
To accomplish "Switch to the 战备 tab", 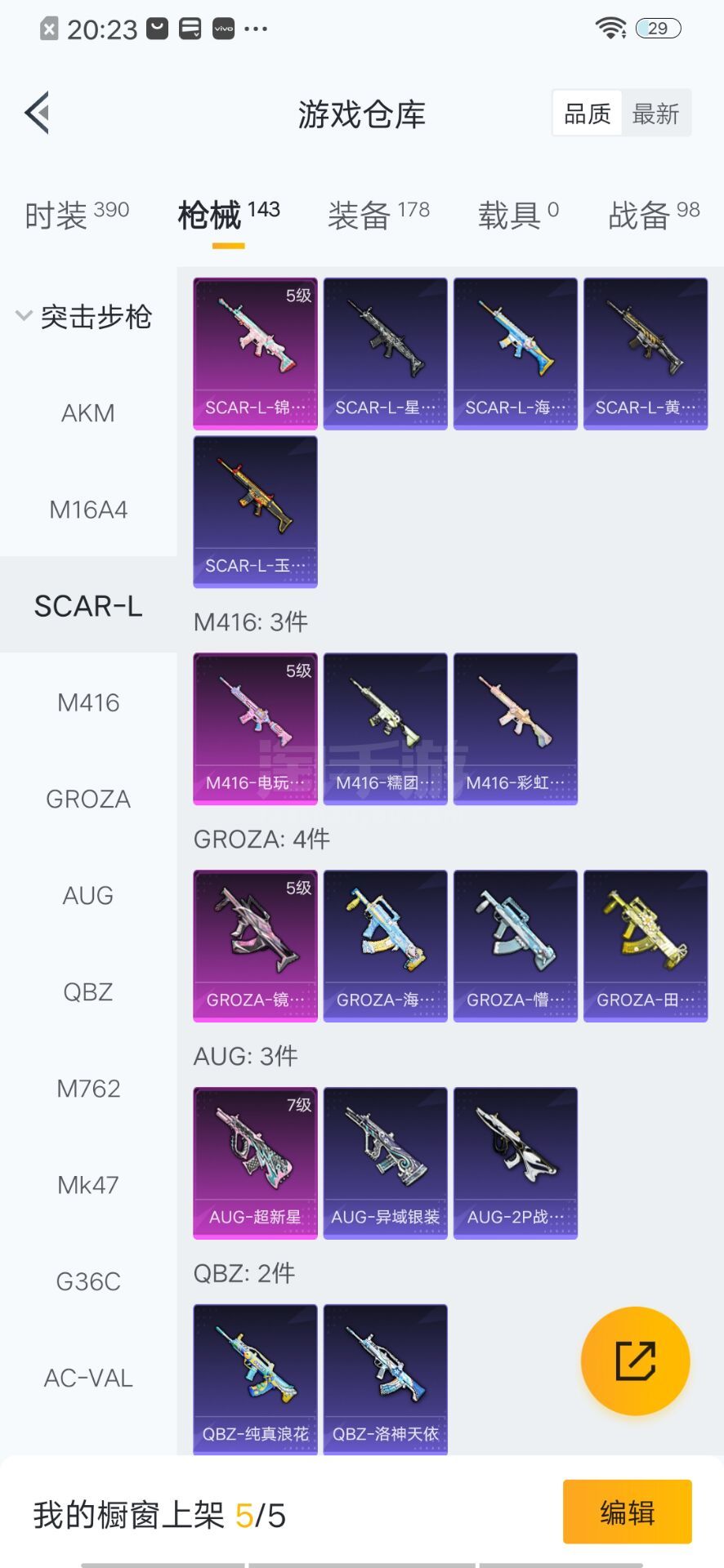I will (654, 216).
